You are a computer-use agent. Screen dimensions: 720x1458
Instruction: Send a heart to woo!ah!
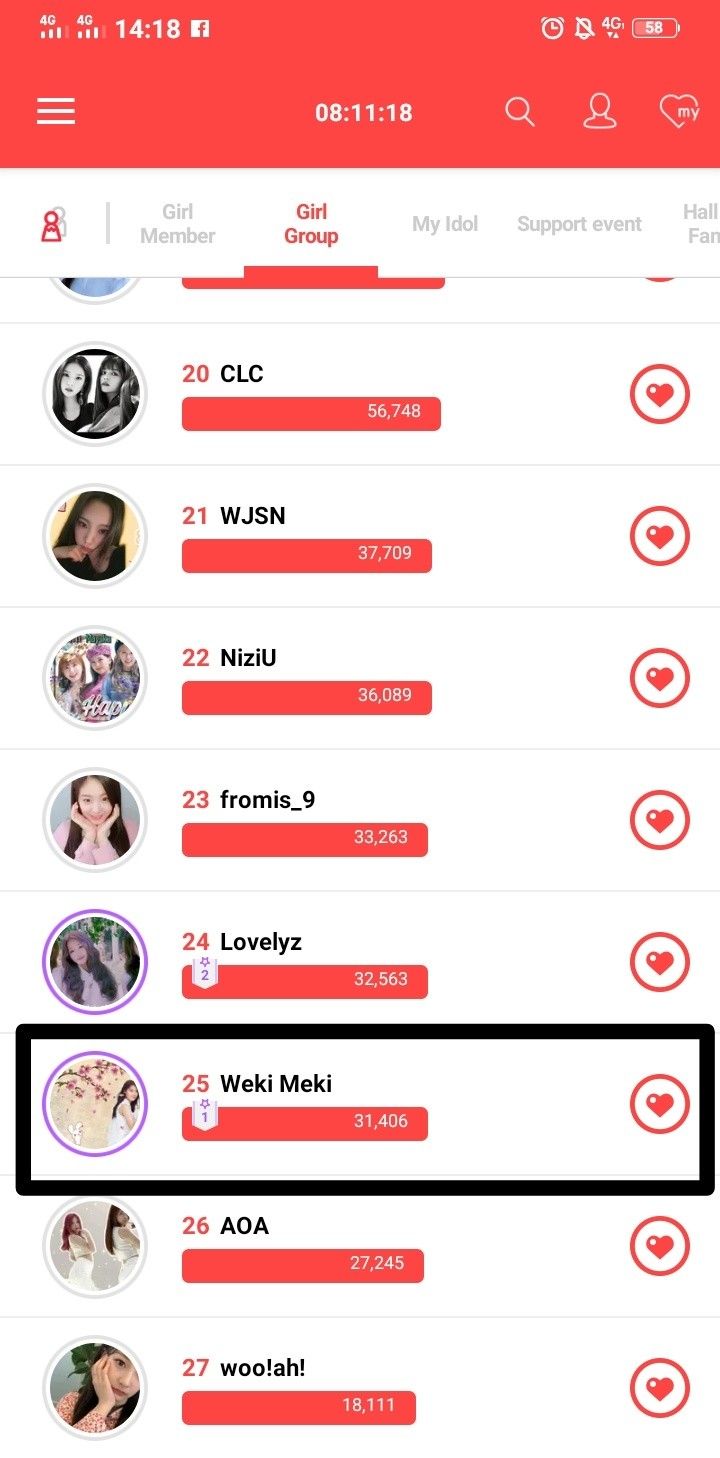pos(660,1389)
